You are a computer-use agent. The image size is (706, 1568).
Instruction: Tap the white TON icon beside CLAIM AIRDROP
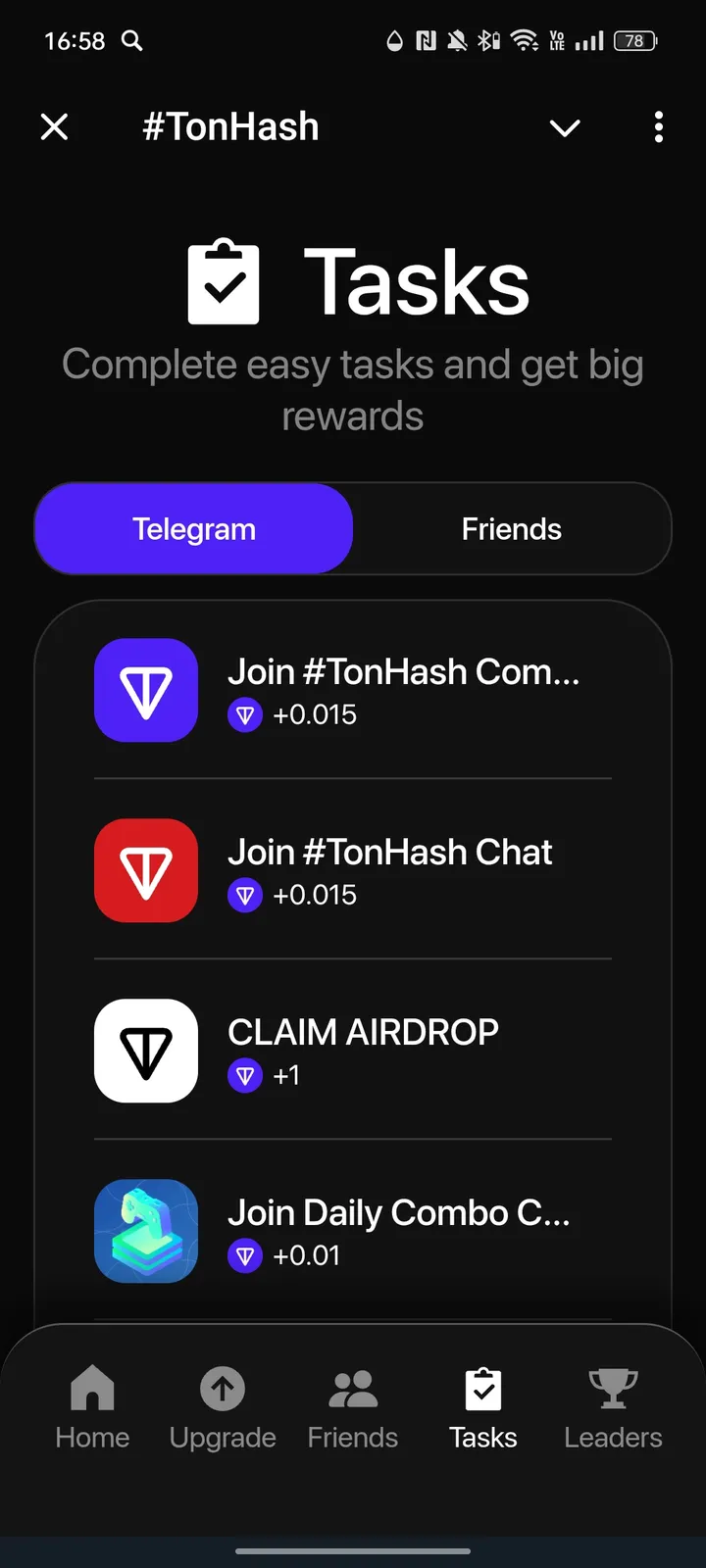tap(146, 1051)
